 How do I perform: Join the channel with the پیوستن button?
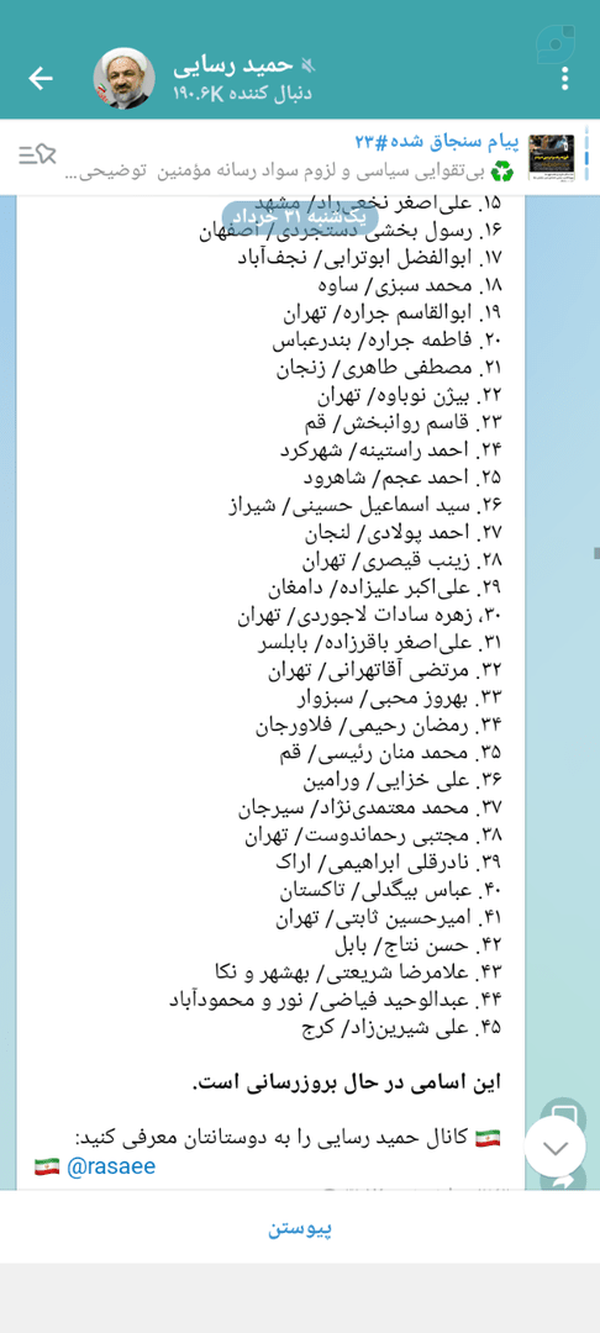(300, 1229)
